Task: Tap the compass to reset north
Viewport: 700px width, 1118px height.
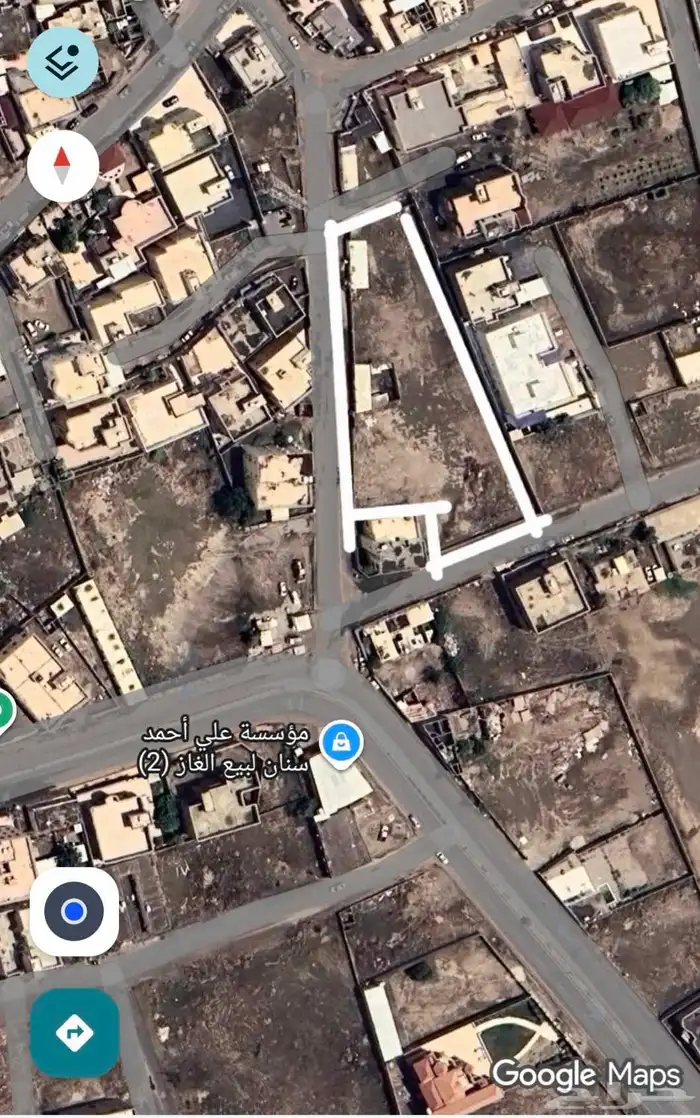Action: [x=62, y=166]
